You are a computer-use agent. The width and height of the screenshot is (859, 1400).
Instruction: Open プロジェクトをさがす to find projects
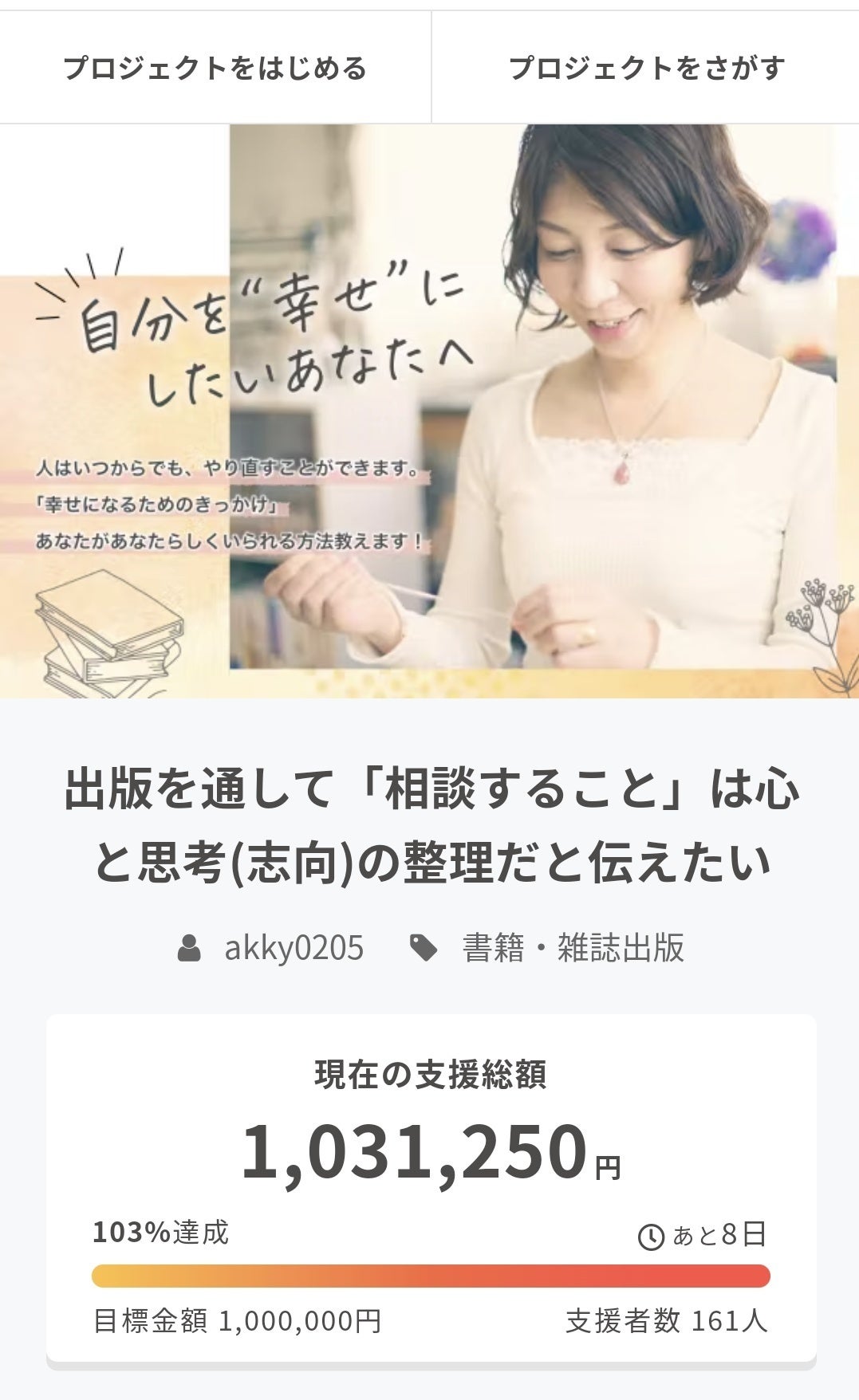coord(646,68)
